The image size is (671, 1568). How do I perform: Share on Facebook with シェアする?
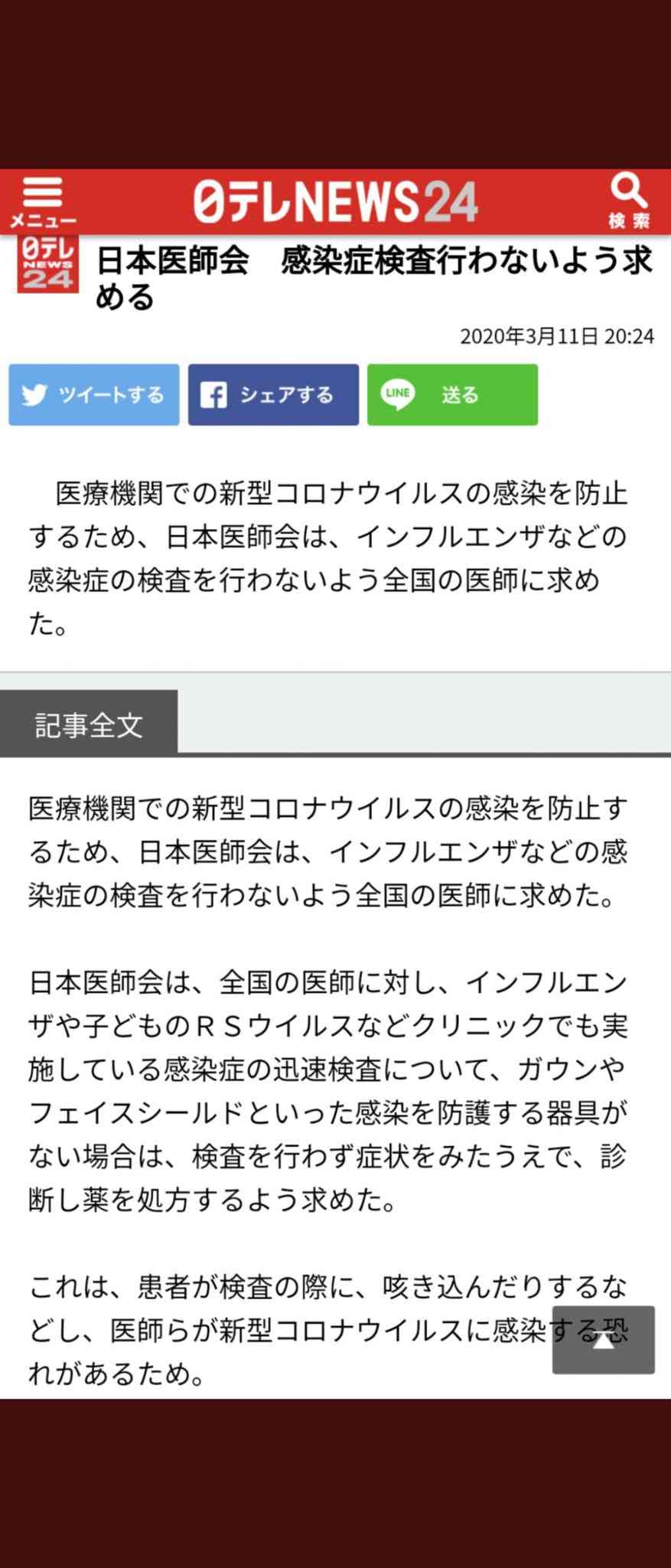coord(273,395)
